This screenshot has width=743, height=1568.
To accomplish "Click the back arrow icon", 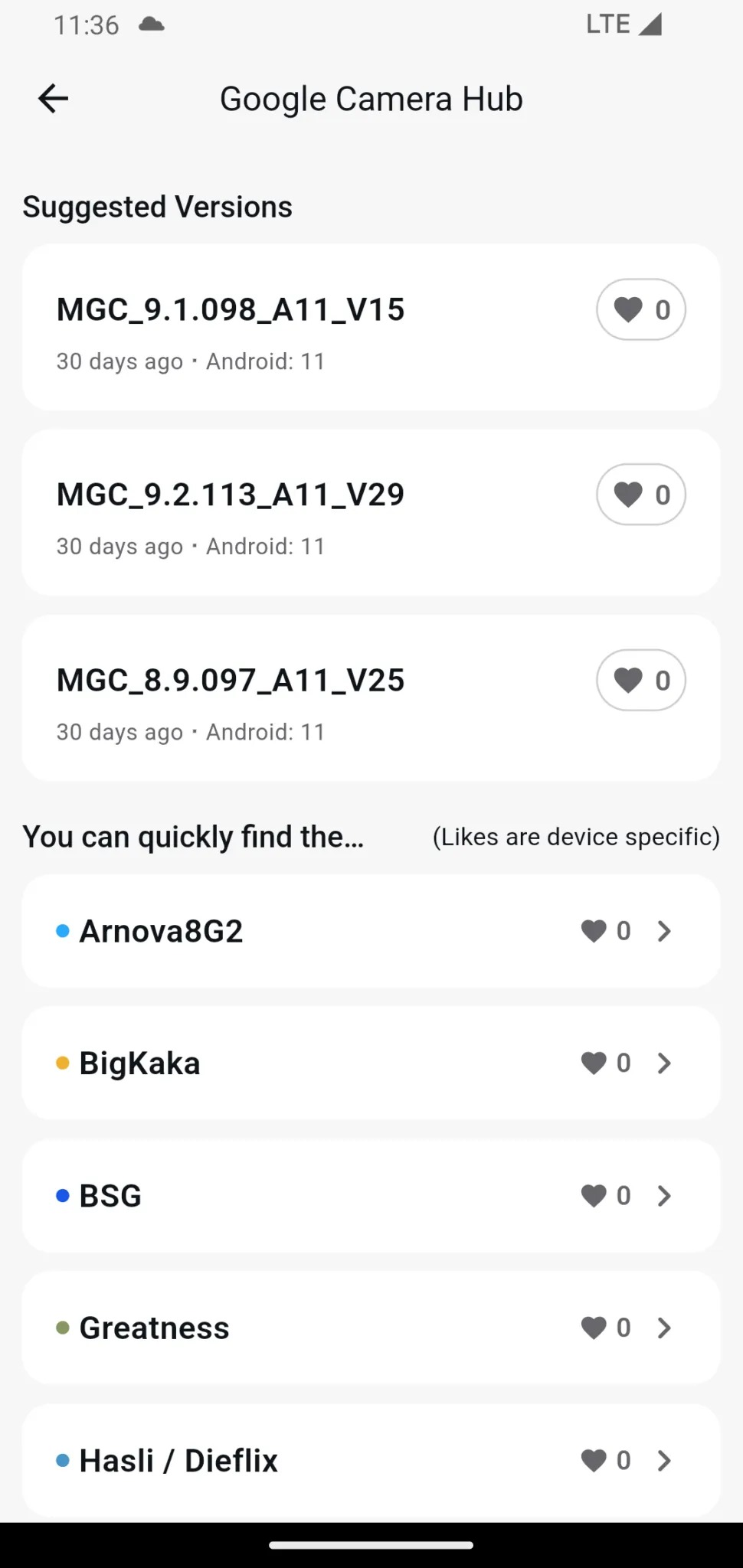I will [52, 98].
